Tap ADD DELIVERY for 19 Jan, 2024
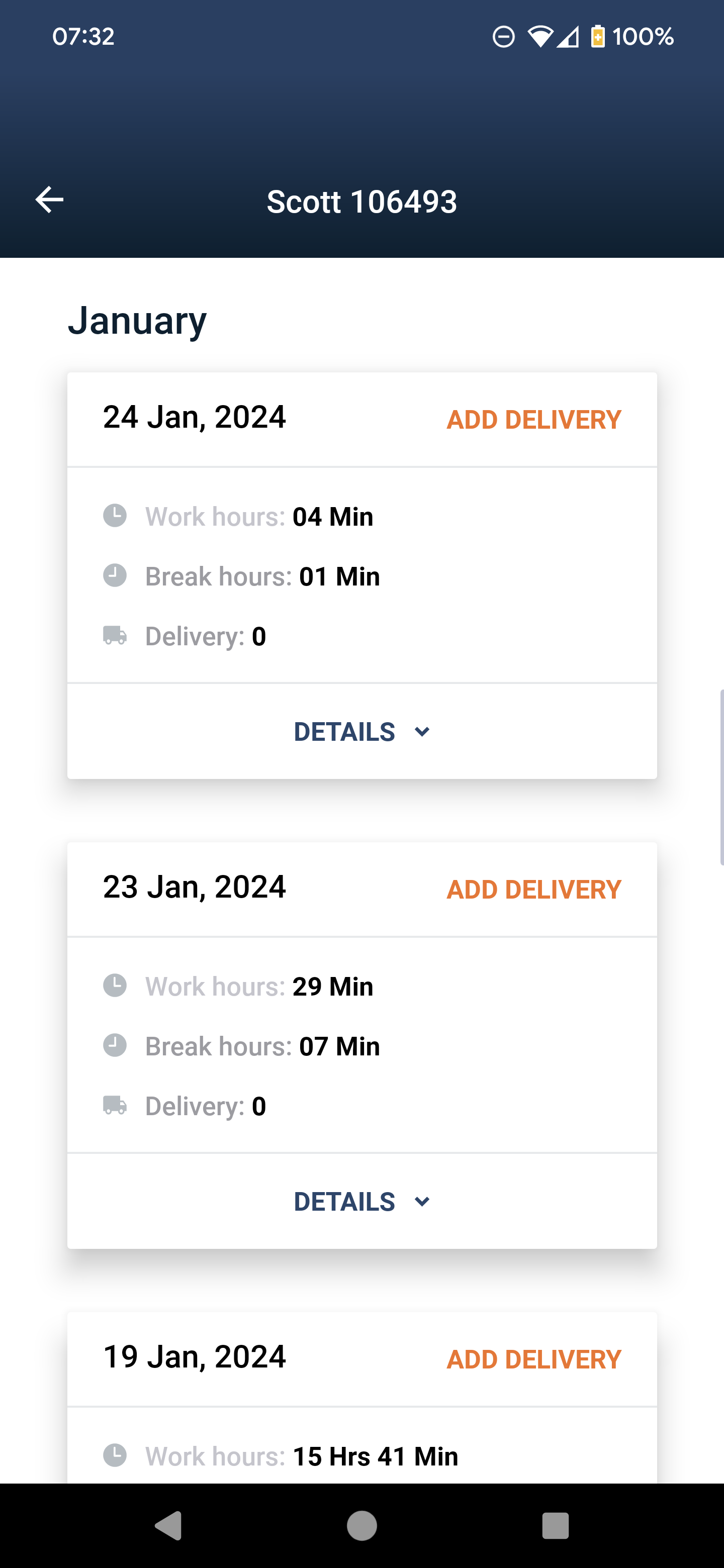Image resolution: width=724 pixels, height=1568 pixels. tap(534, 1359)
